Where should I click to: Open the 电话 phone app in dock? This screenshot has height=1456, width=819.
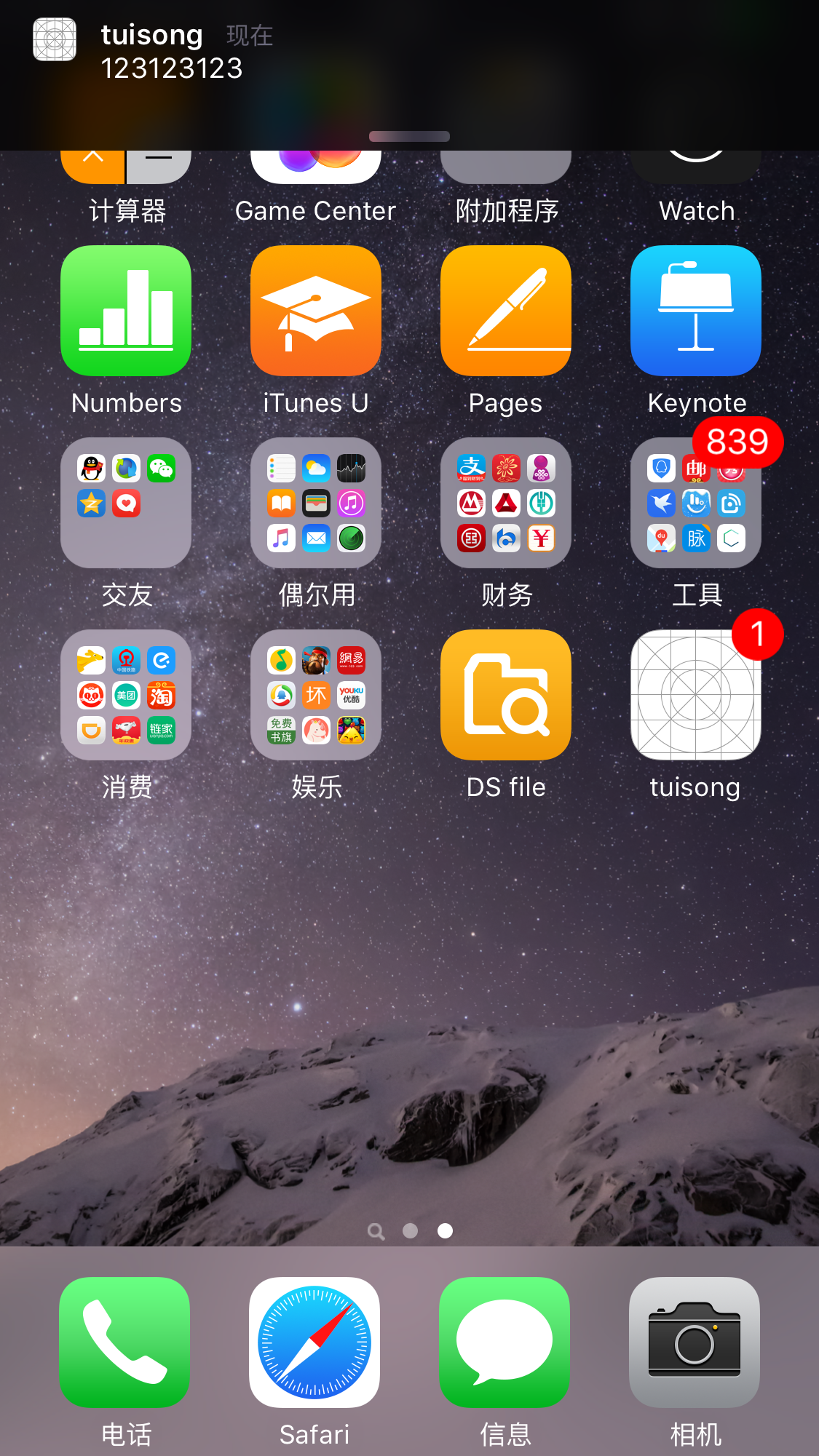tap(124, 1342)
